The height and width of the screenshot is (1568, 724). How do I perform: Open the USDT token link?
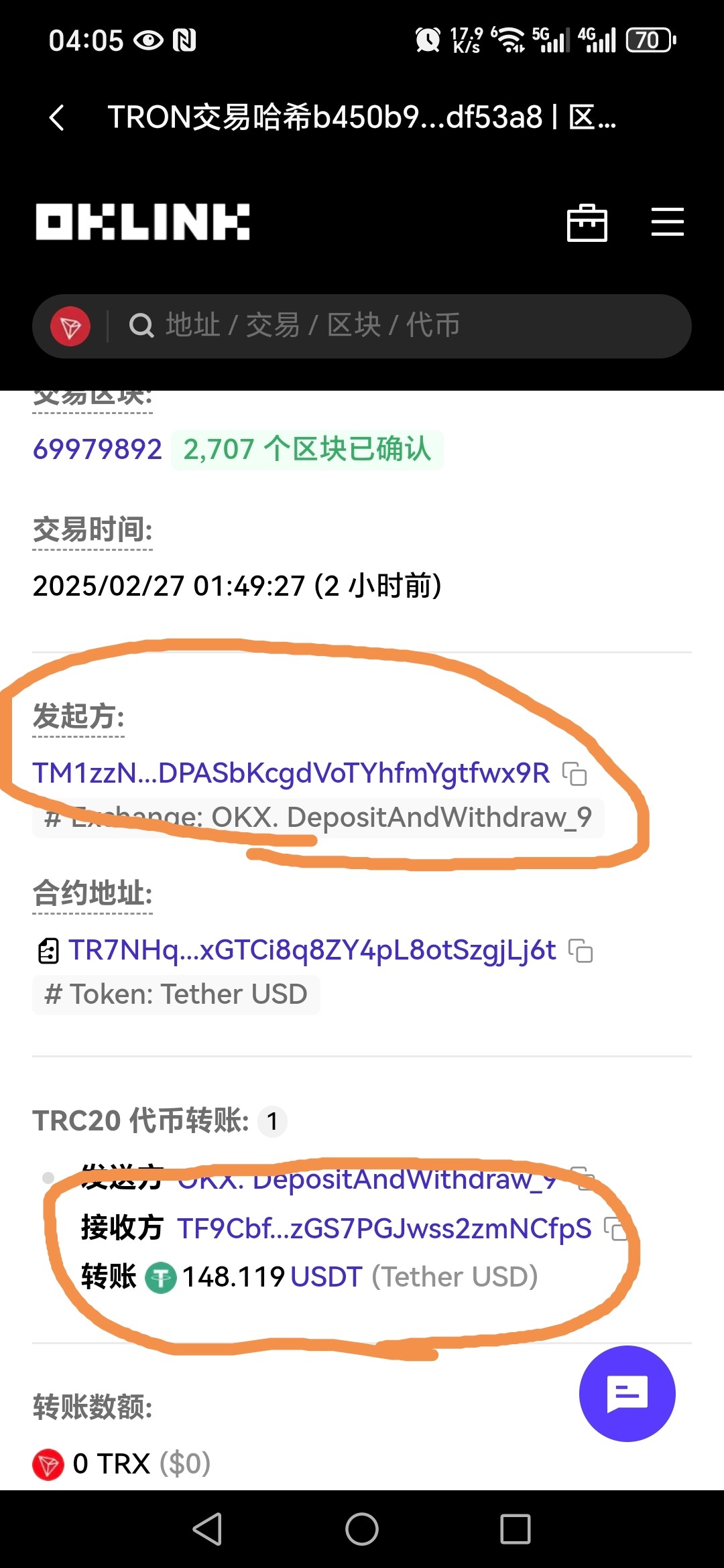[x=326, y=1277]
